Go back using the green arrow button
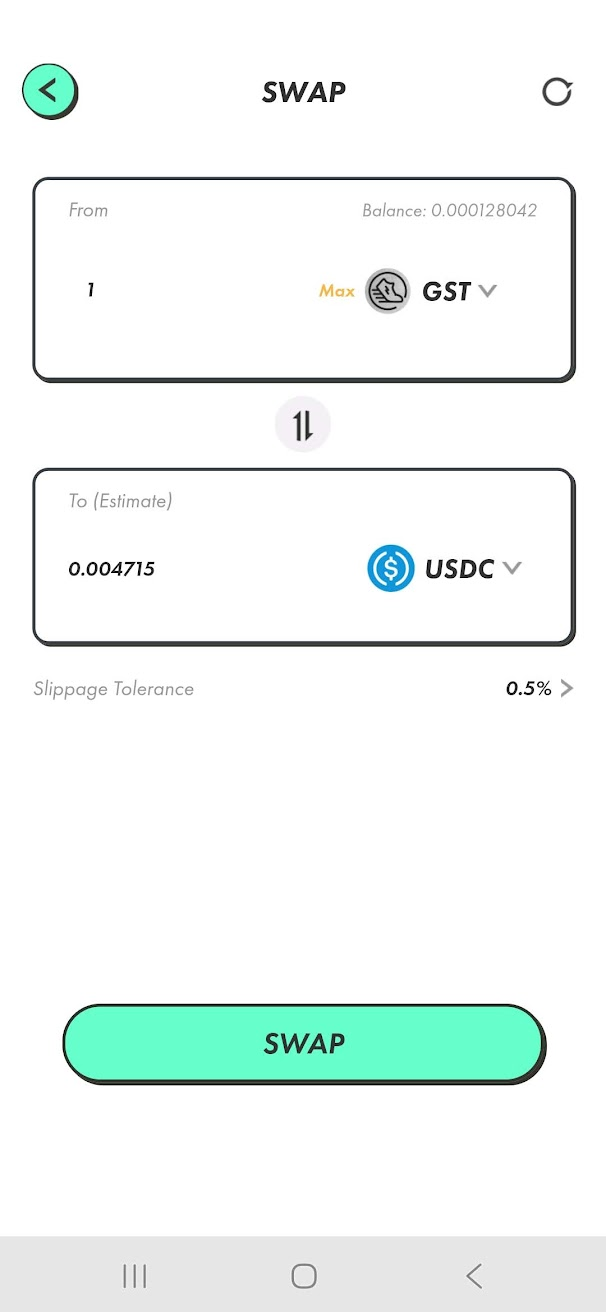 49,91
